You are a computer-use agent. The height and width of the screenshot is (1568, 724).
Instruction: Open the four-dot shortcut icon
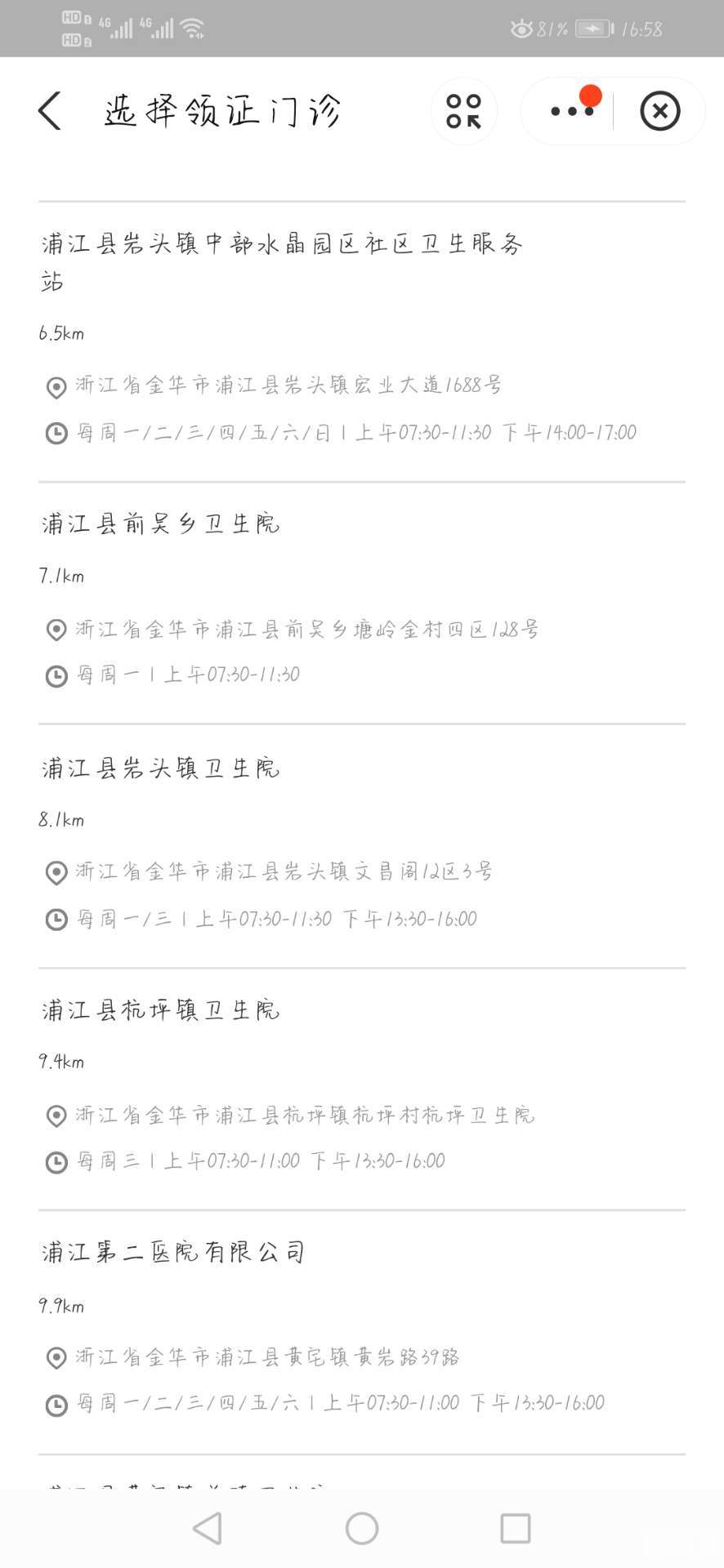click(463, 111)
